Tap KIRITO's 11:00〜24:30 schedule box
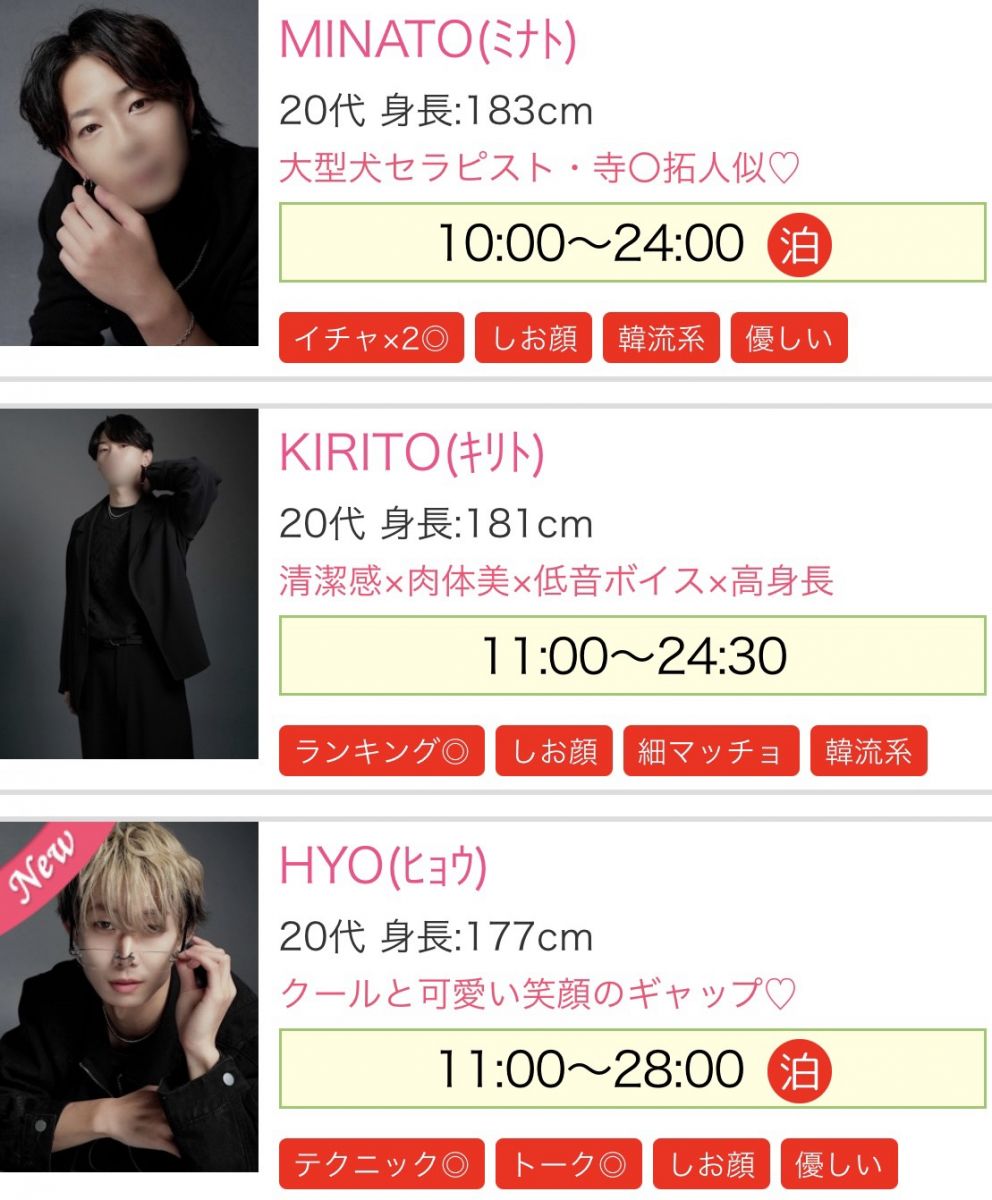Viewport: 992px width, 1200px height. (632, 656)
